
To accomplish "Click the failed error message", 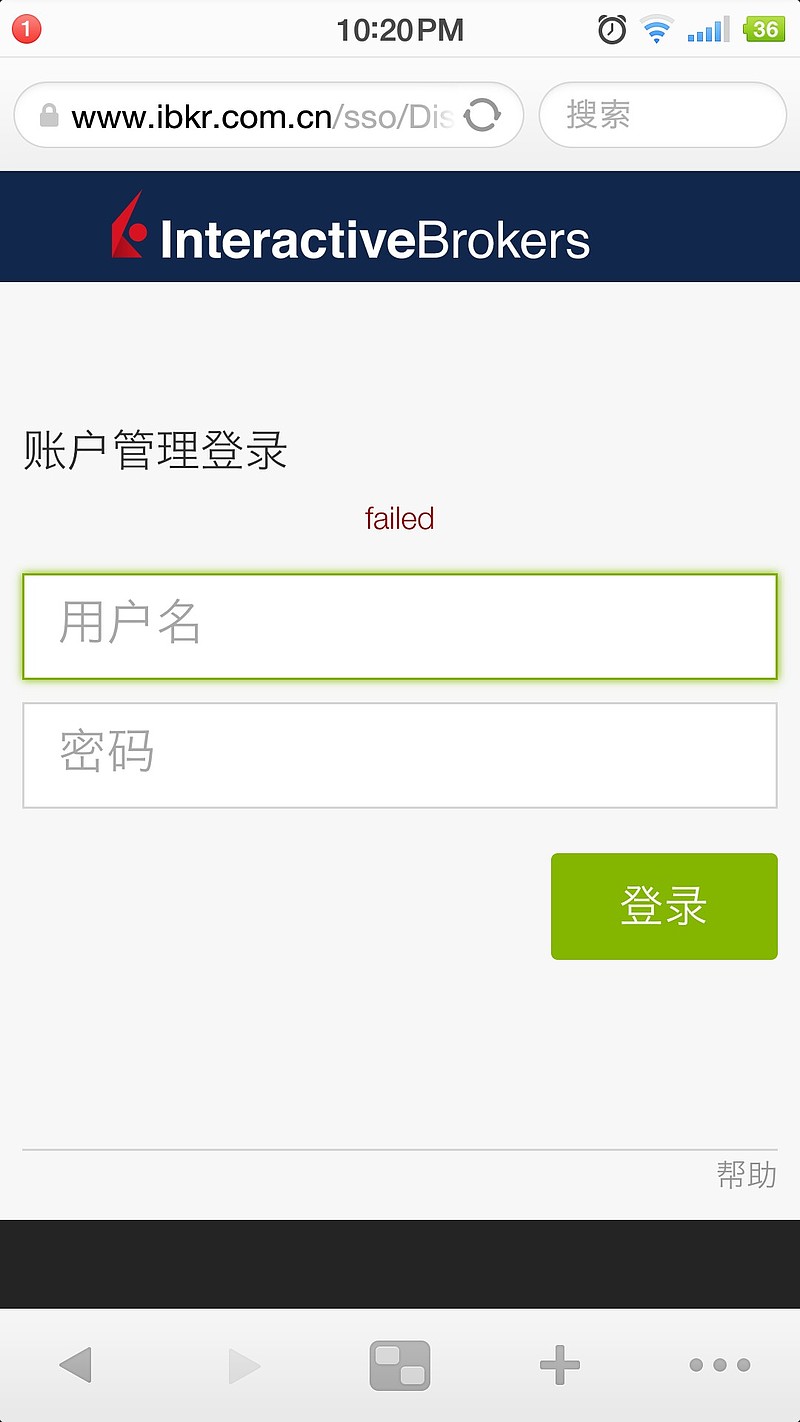I will (399, 519).
